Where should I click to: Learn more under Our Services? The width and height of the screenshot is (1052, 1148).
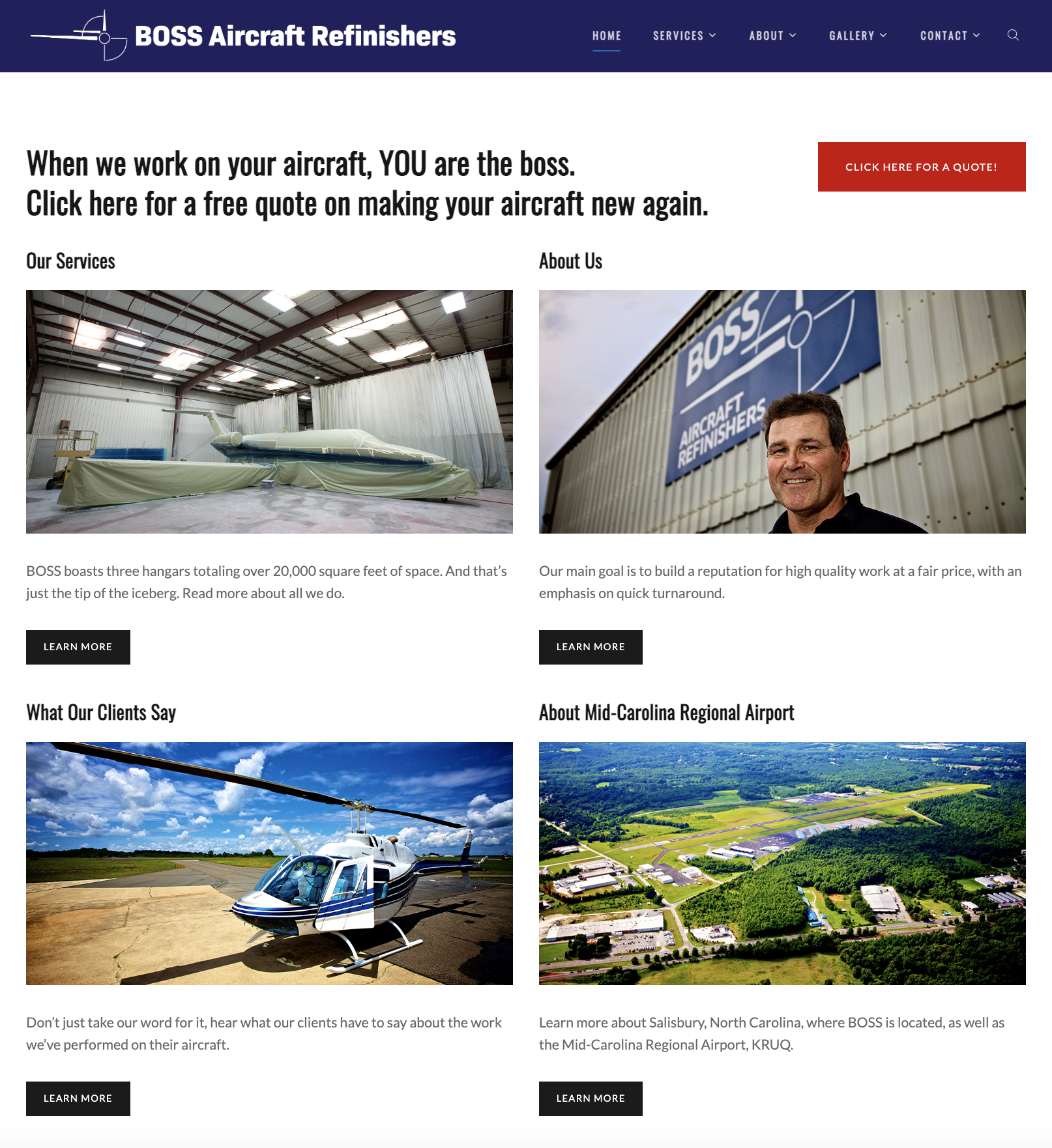pos(78,647)
